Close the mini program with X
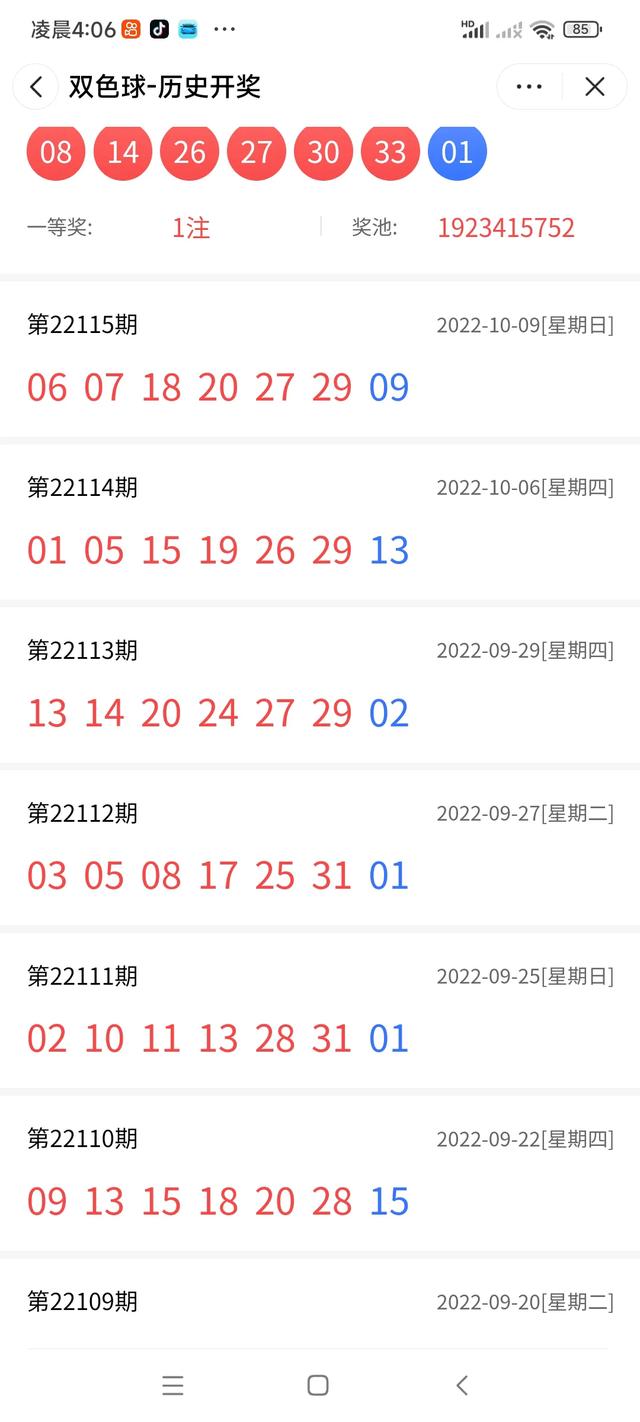 [x=595, y=87]
